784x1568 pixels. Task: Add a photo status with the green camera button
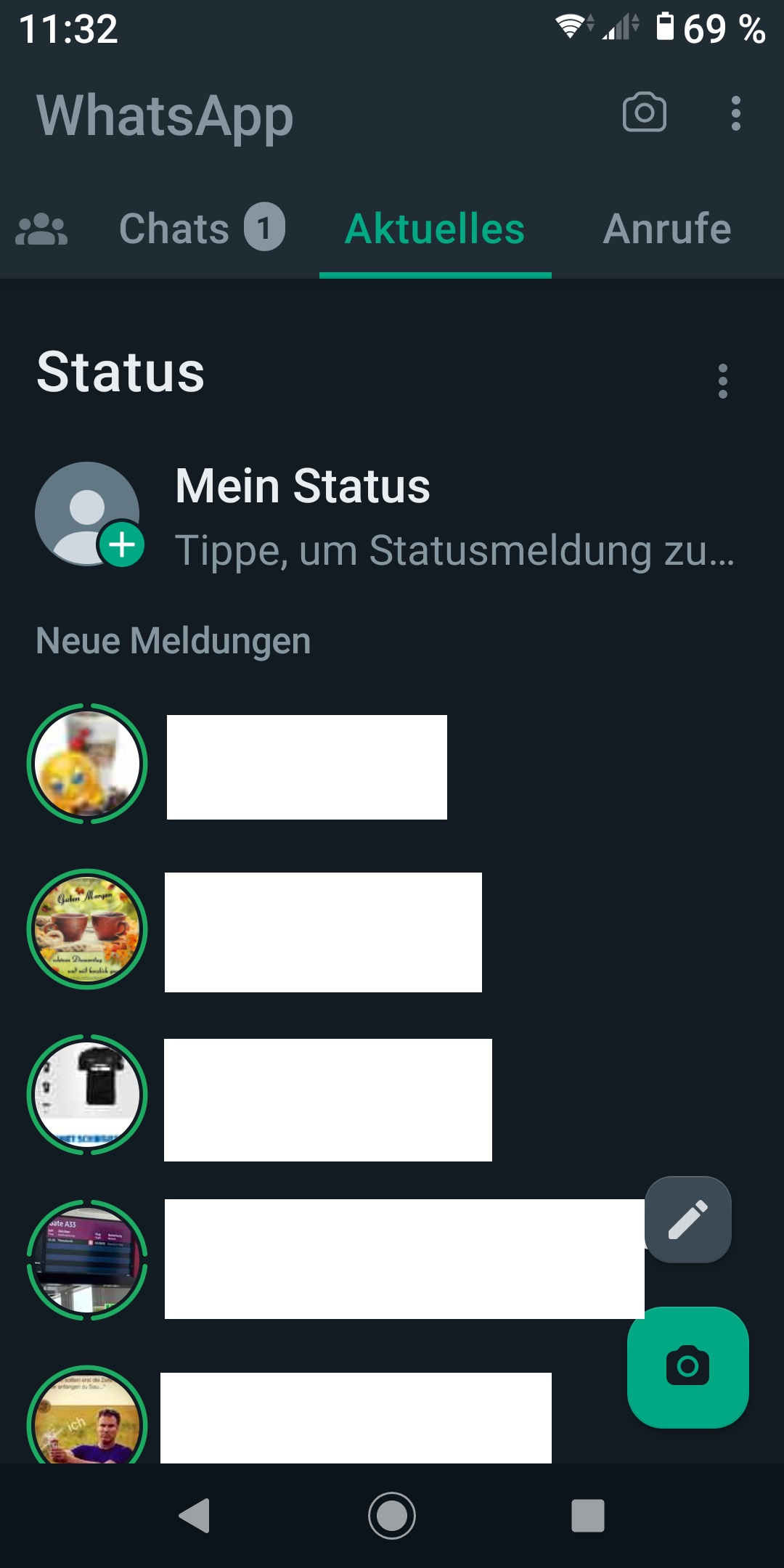click(687, 1367)
